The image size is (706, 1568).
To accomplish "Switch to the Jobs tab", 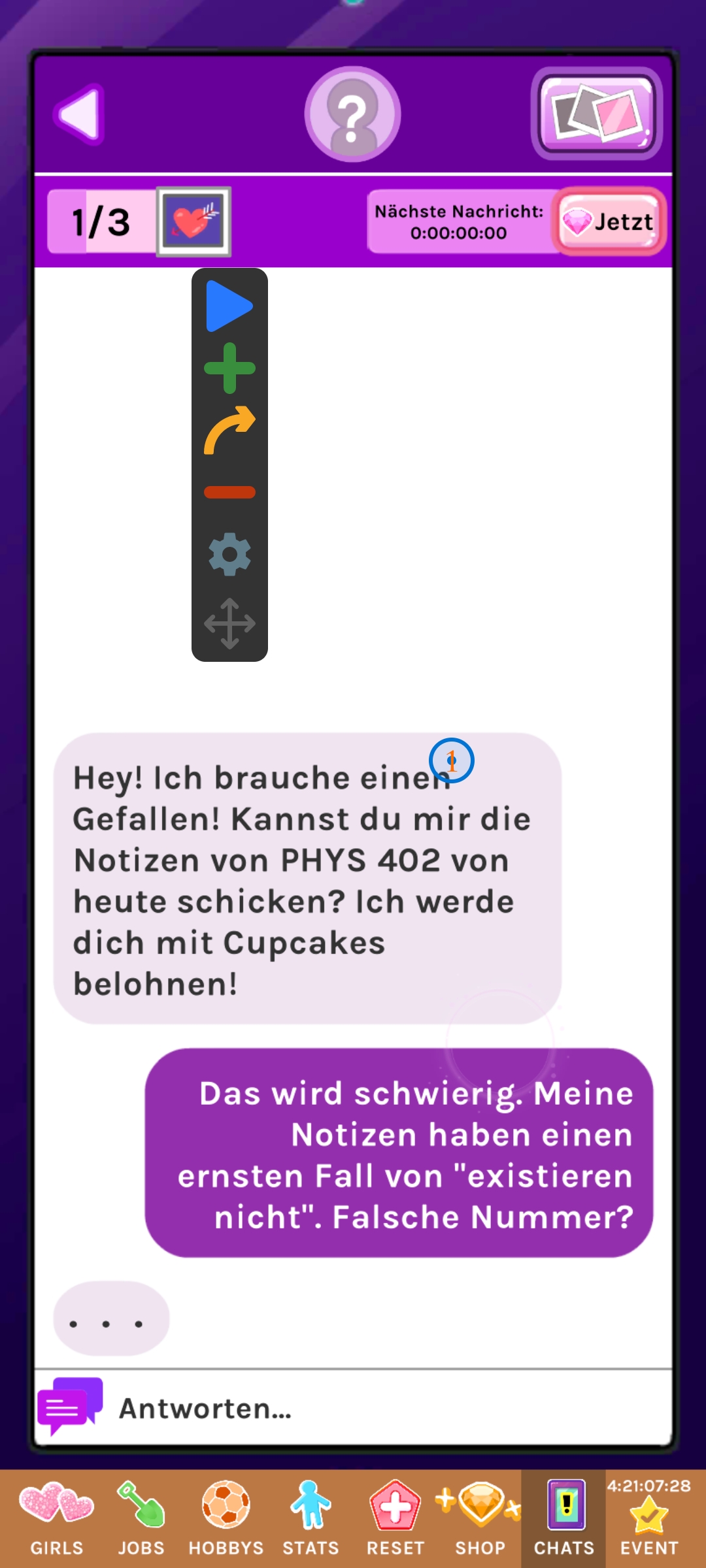I will tap(141, 1518).
